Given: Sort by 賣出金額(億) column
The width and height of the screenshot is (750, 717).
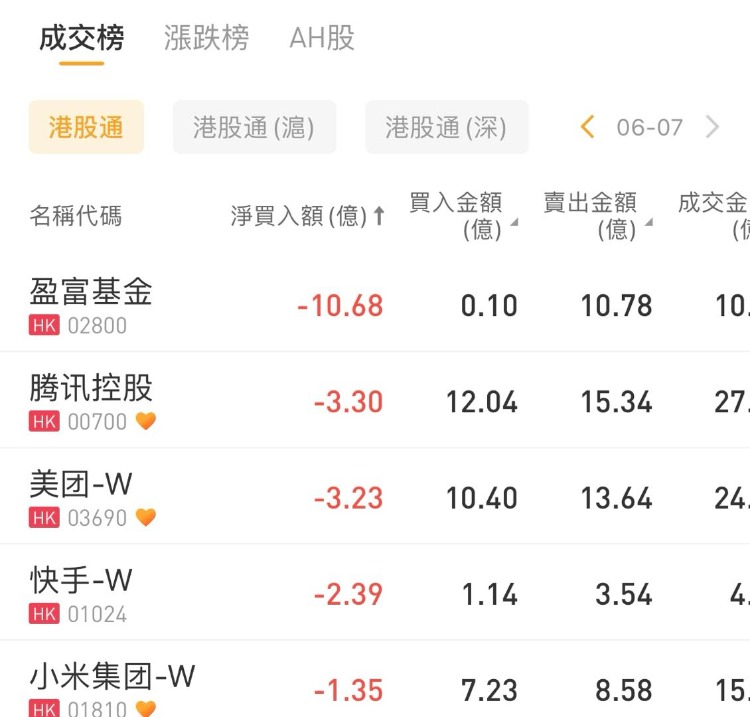Looking at the screenshot, I should 597,216.
